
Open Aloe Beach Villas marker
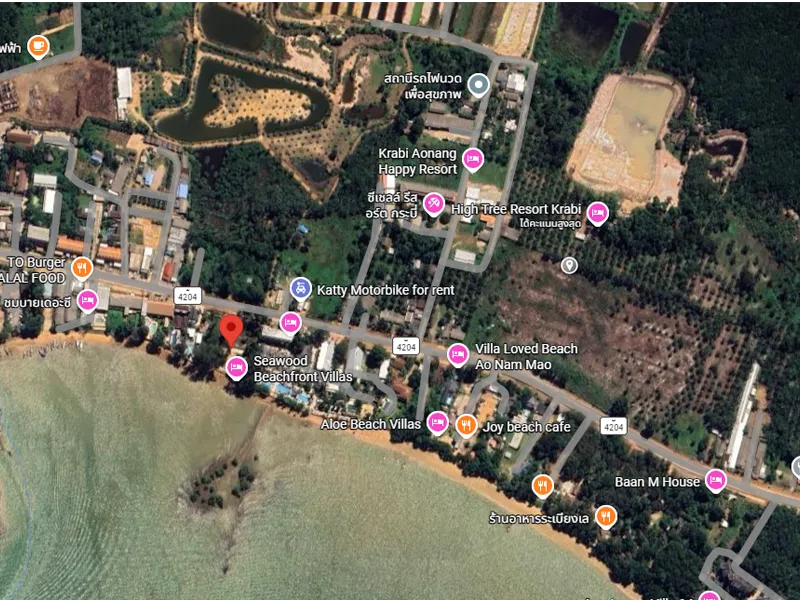(438, 423)
